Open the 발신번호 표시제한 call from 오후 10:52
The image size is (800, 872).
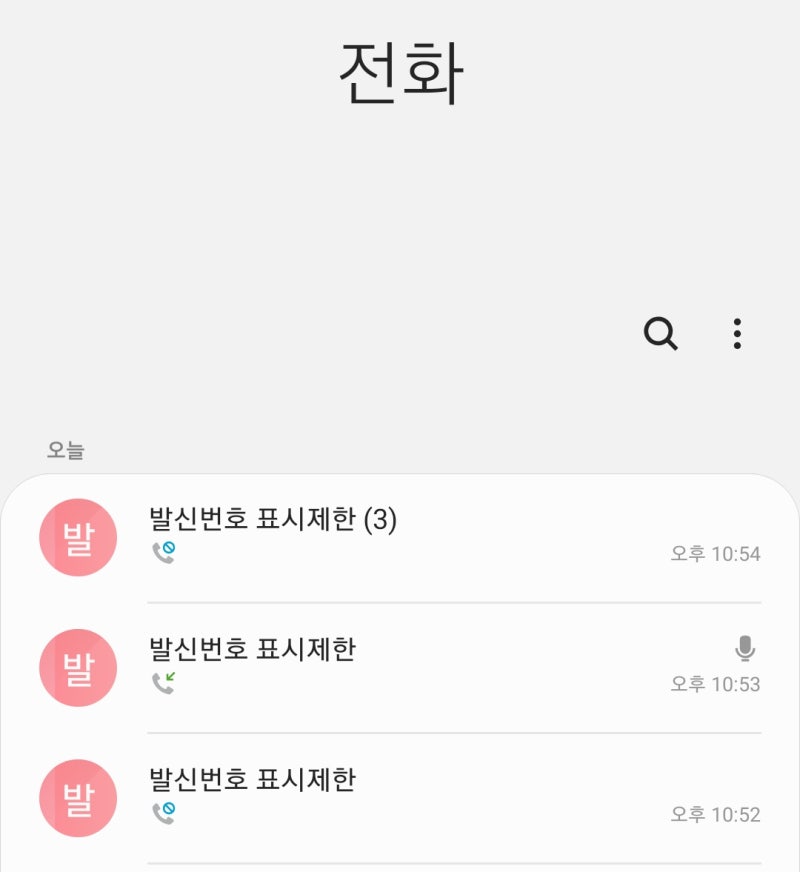point(400,797)
